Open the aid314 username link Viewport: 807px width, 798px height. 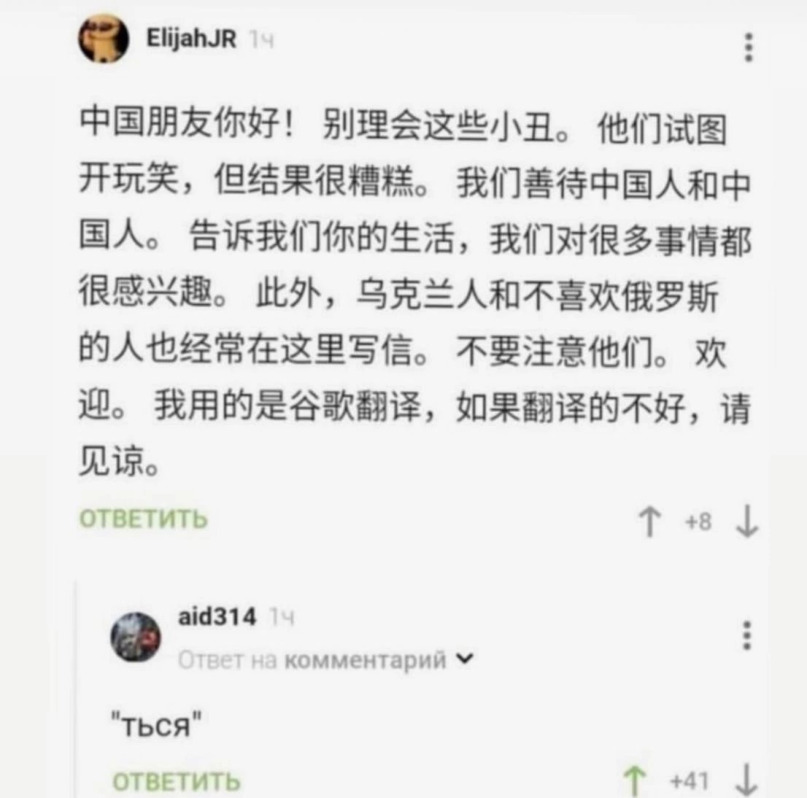(217, 617)
